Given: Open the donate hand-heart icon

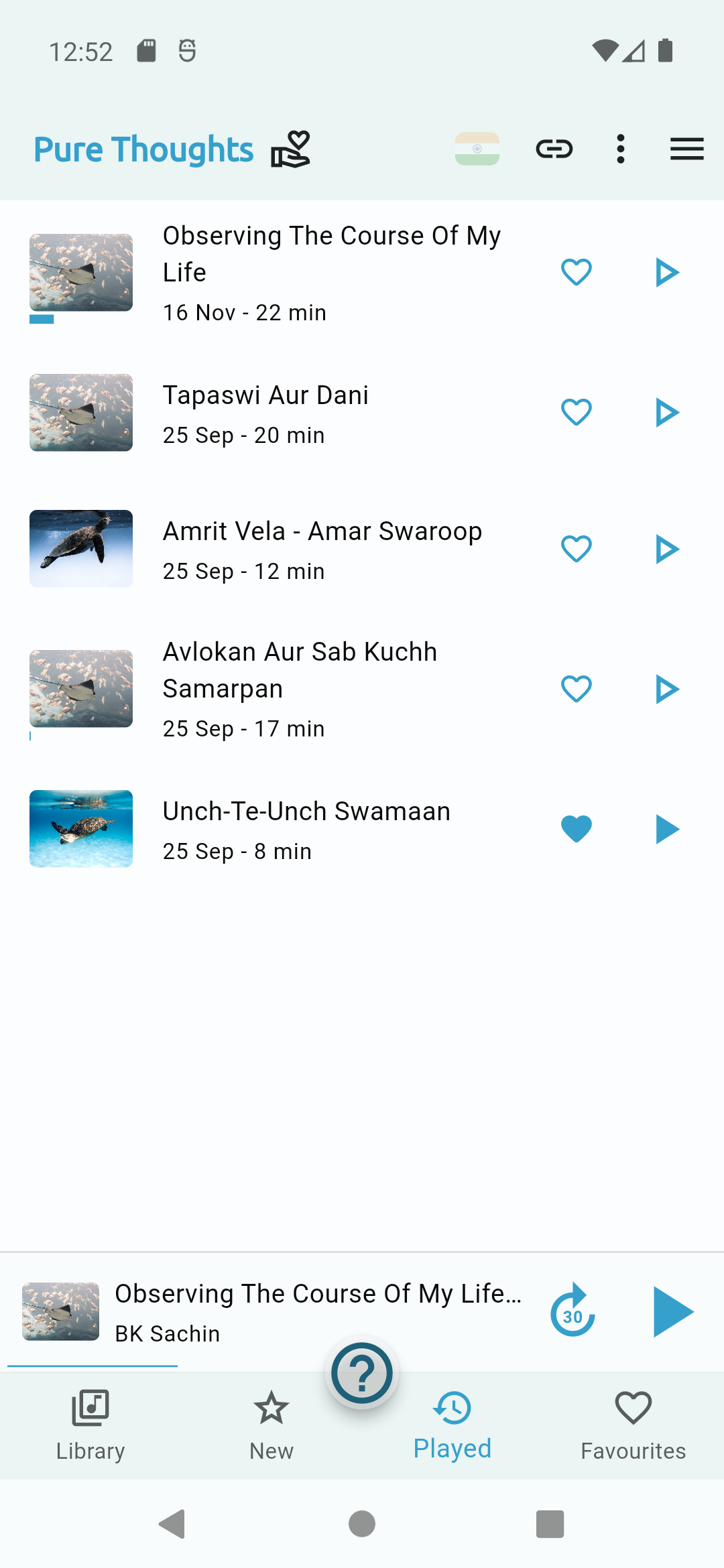Looking at the screenshot, I should click(290, 149).
